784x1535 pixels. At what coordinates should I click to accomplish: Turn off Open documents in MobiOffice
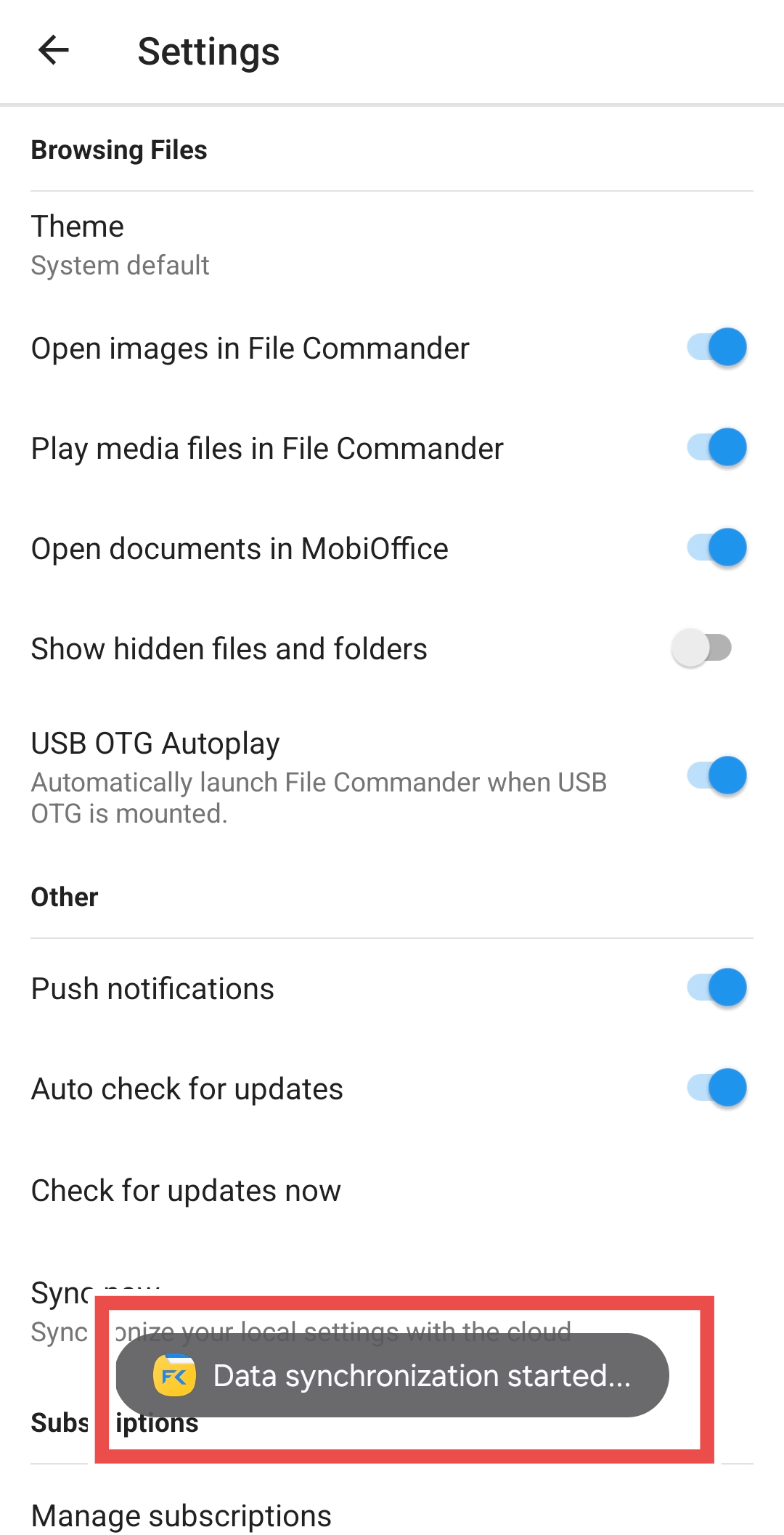point(716,548)
